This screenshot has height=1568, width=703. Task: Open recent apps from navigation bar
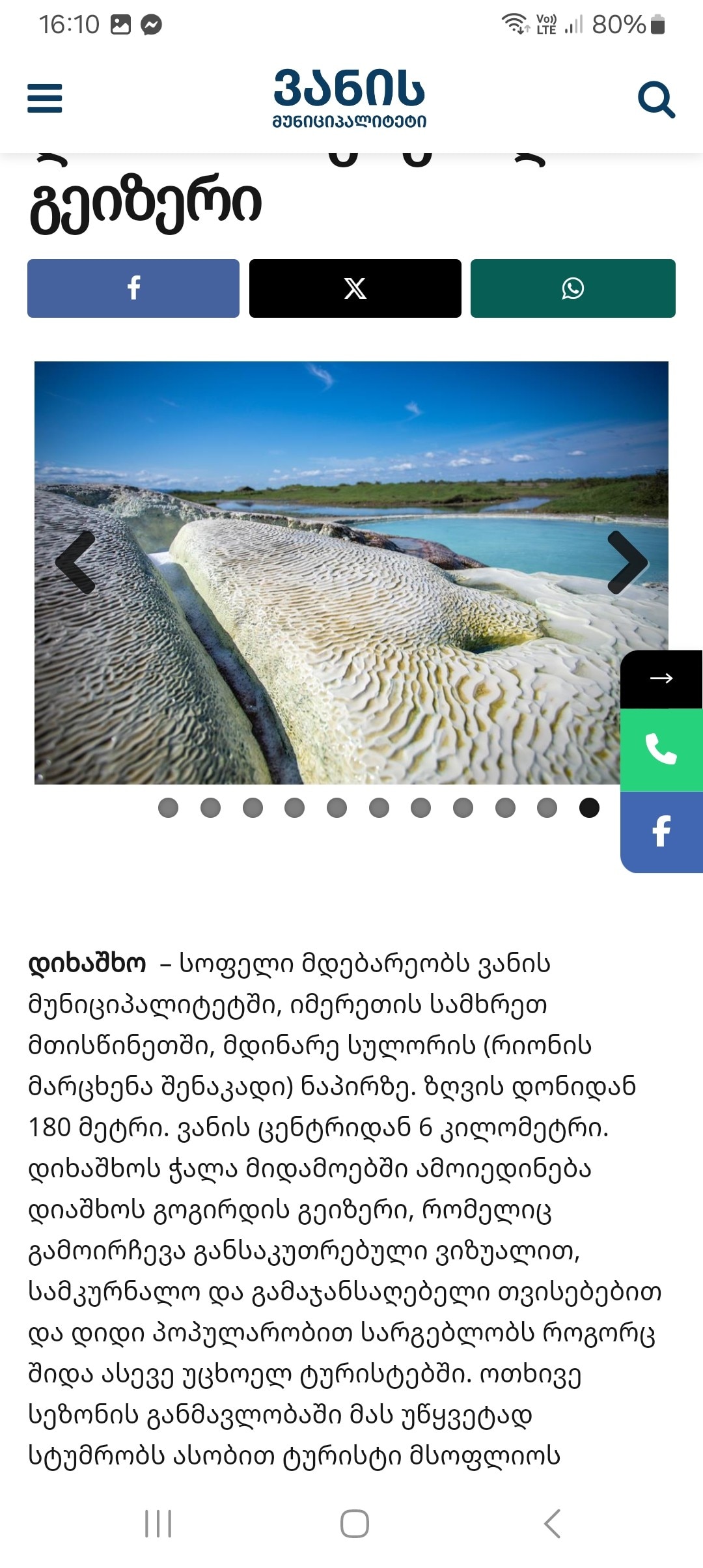pos(158,1524)
